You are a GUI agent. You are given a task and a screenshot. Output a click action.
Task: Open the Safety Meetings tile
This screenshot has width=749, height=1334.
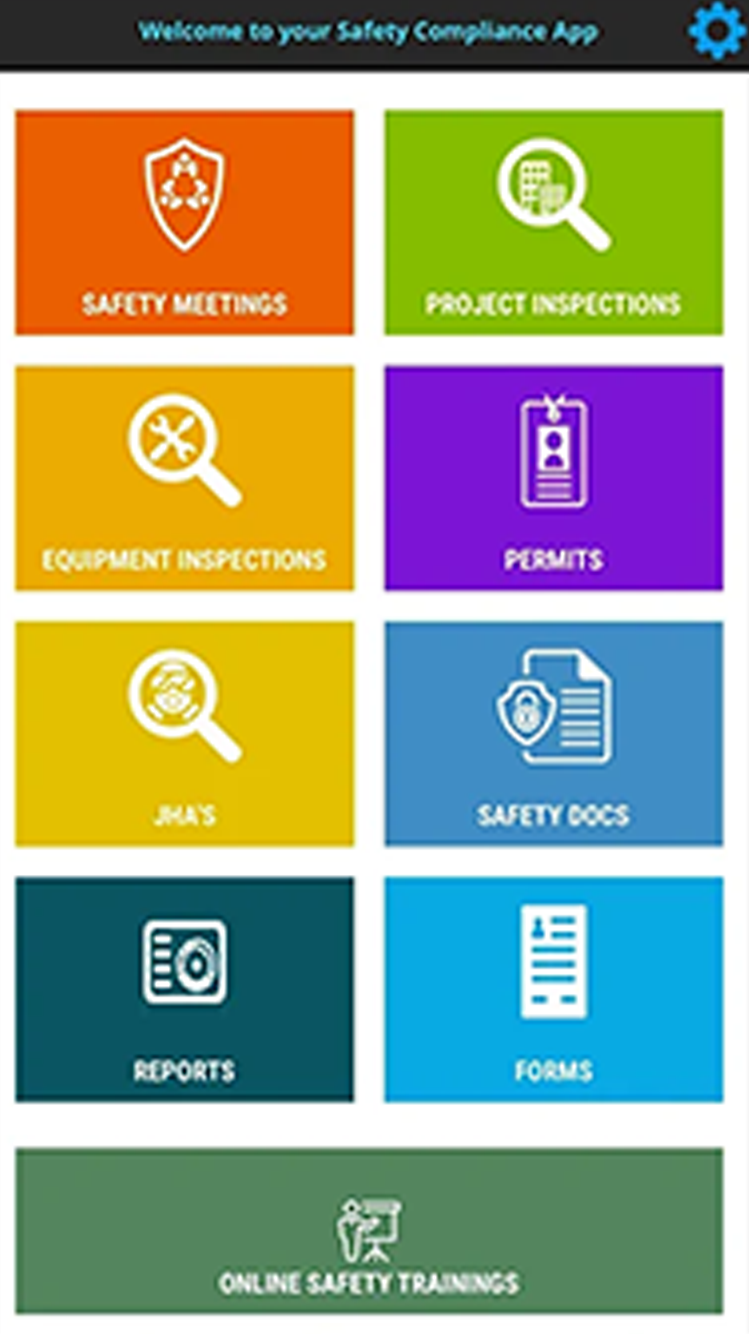[184, 222]
